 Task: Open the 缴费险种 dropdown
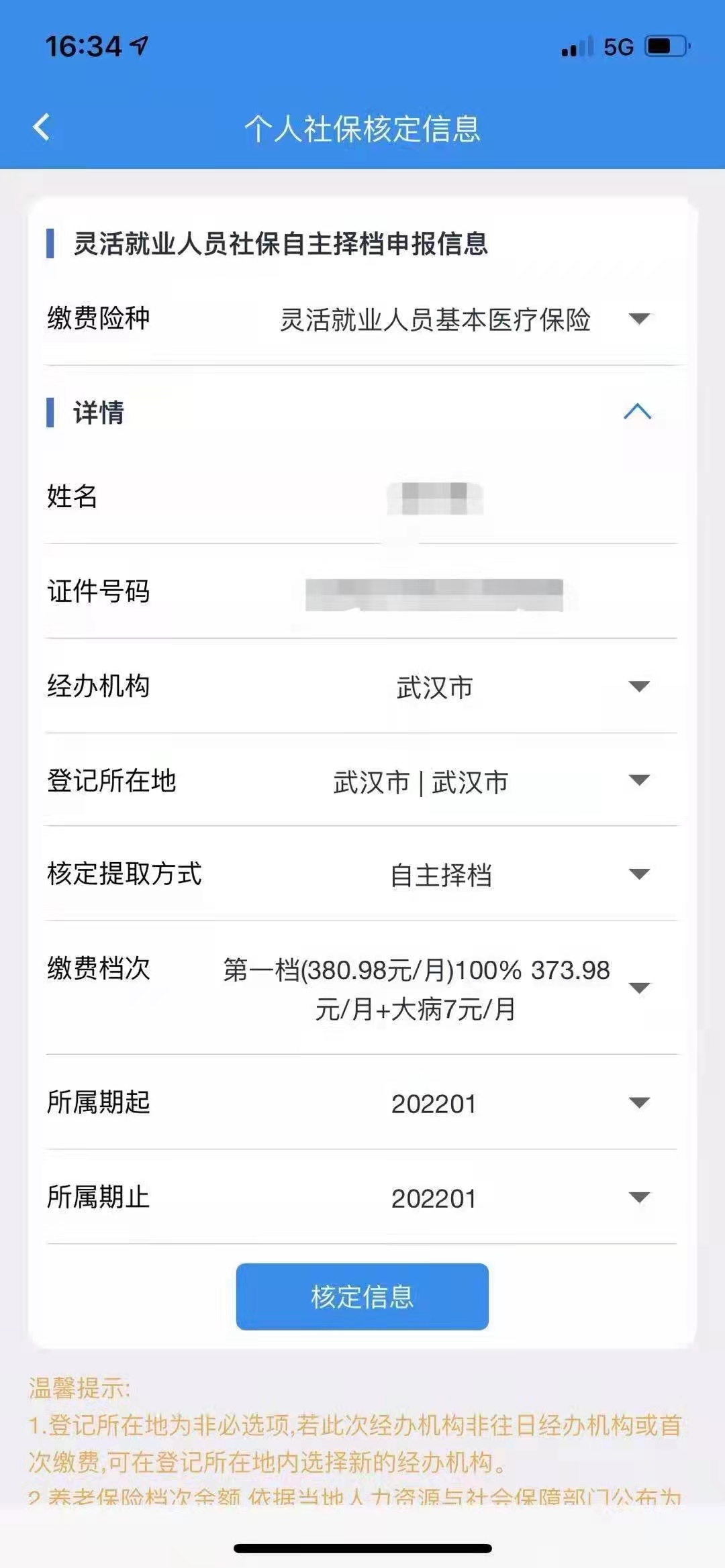(x=362, y=319)
